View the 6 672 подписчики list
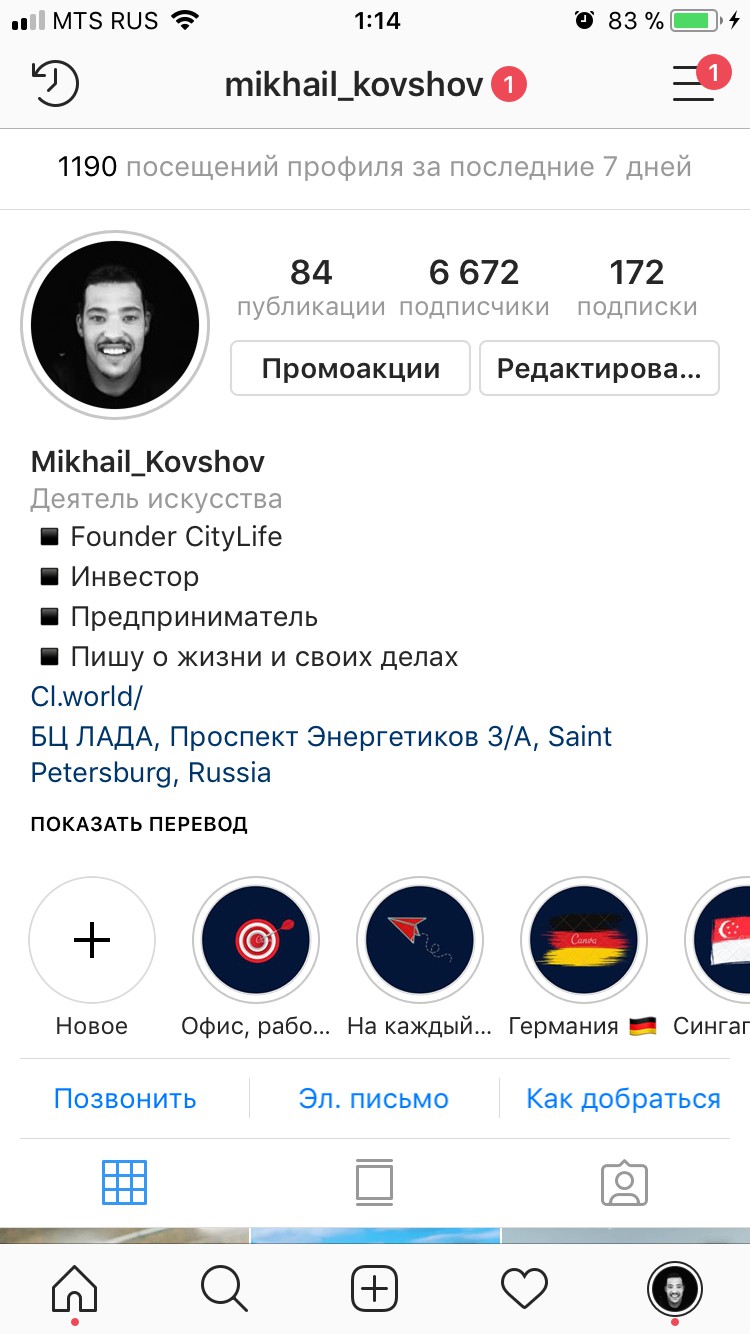Viewport: 750px width, 1334px height. 474,287
